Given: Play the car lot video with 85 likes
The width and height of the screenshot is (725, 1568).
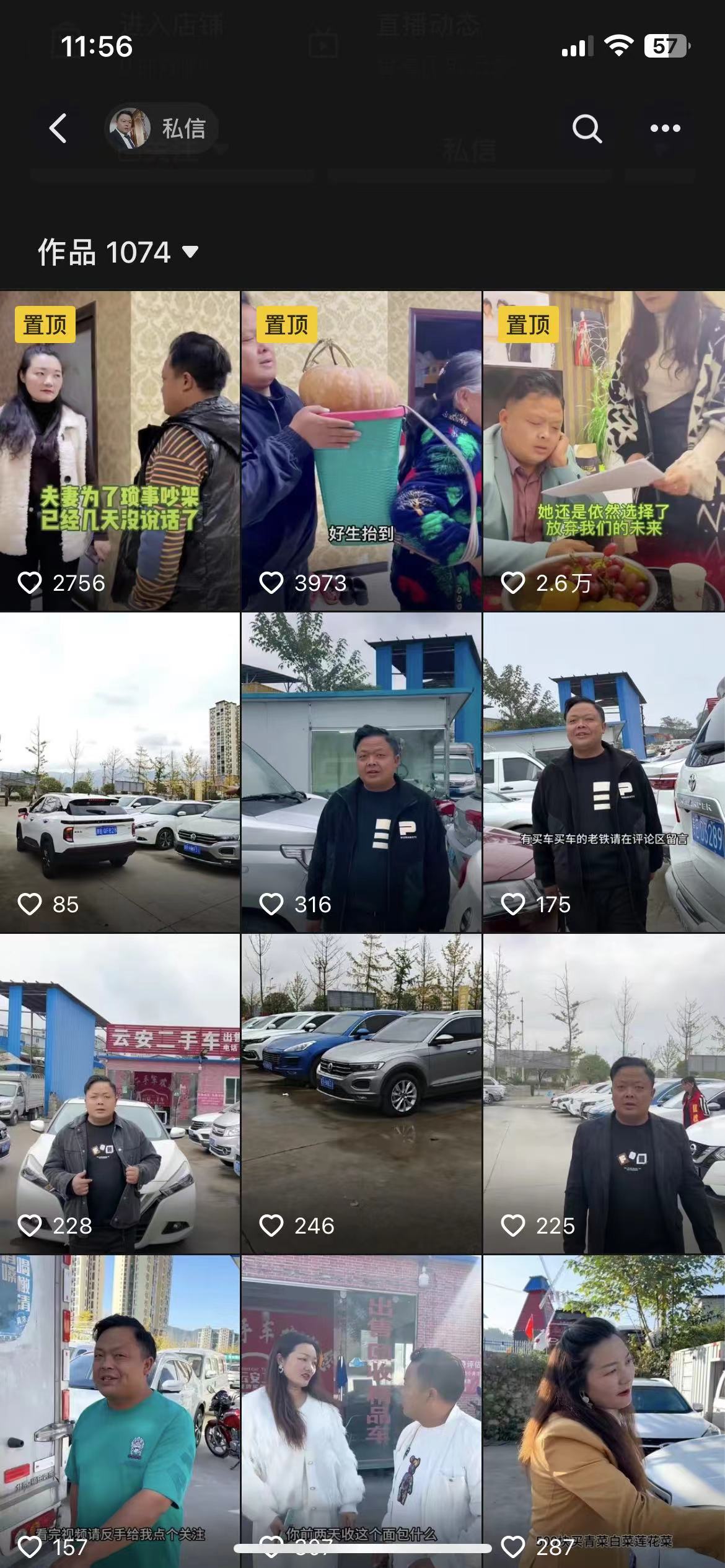Looking at the screenshot, I should click(x=120, y=772).
